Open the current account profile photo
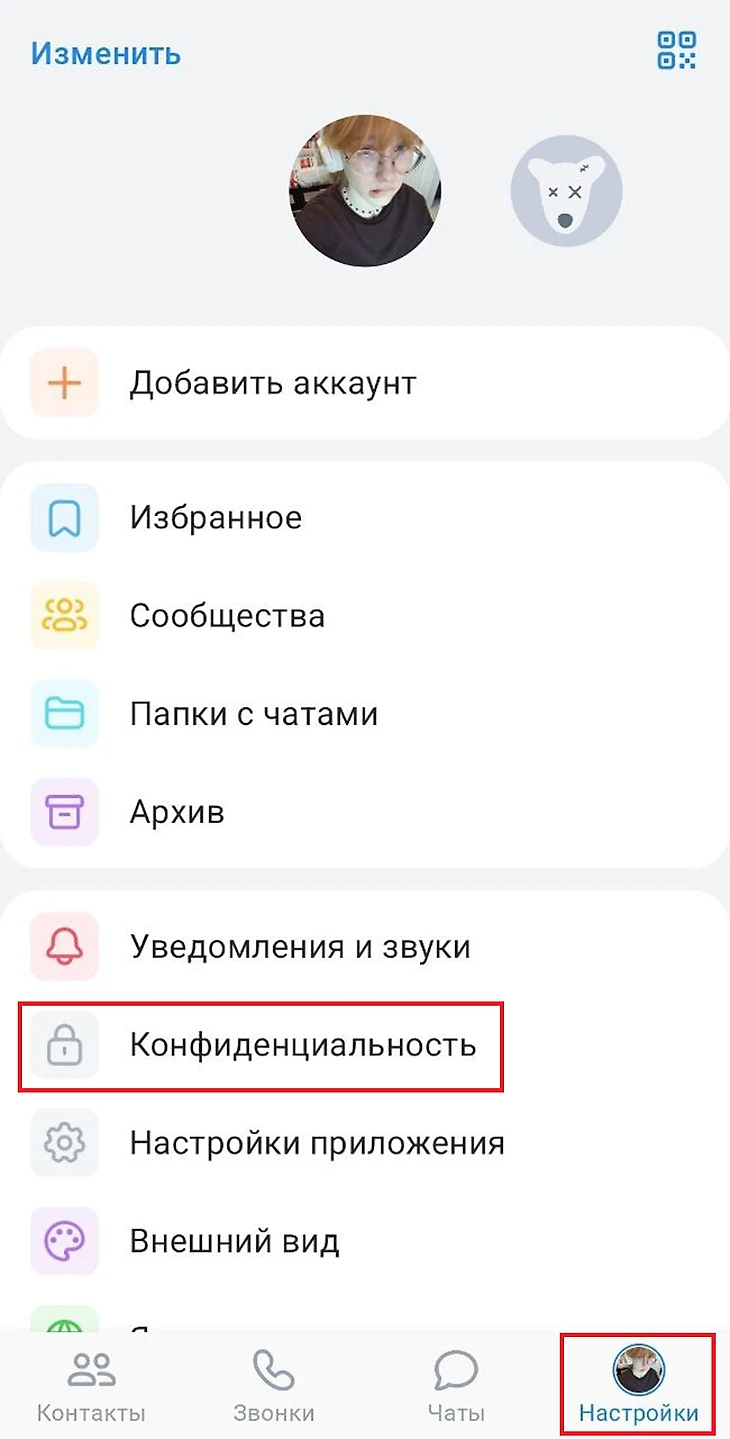Viewport: 730px width, 1439px height. click(x=365, y=190)
